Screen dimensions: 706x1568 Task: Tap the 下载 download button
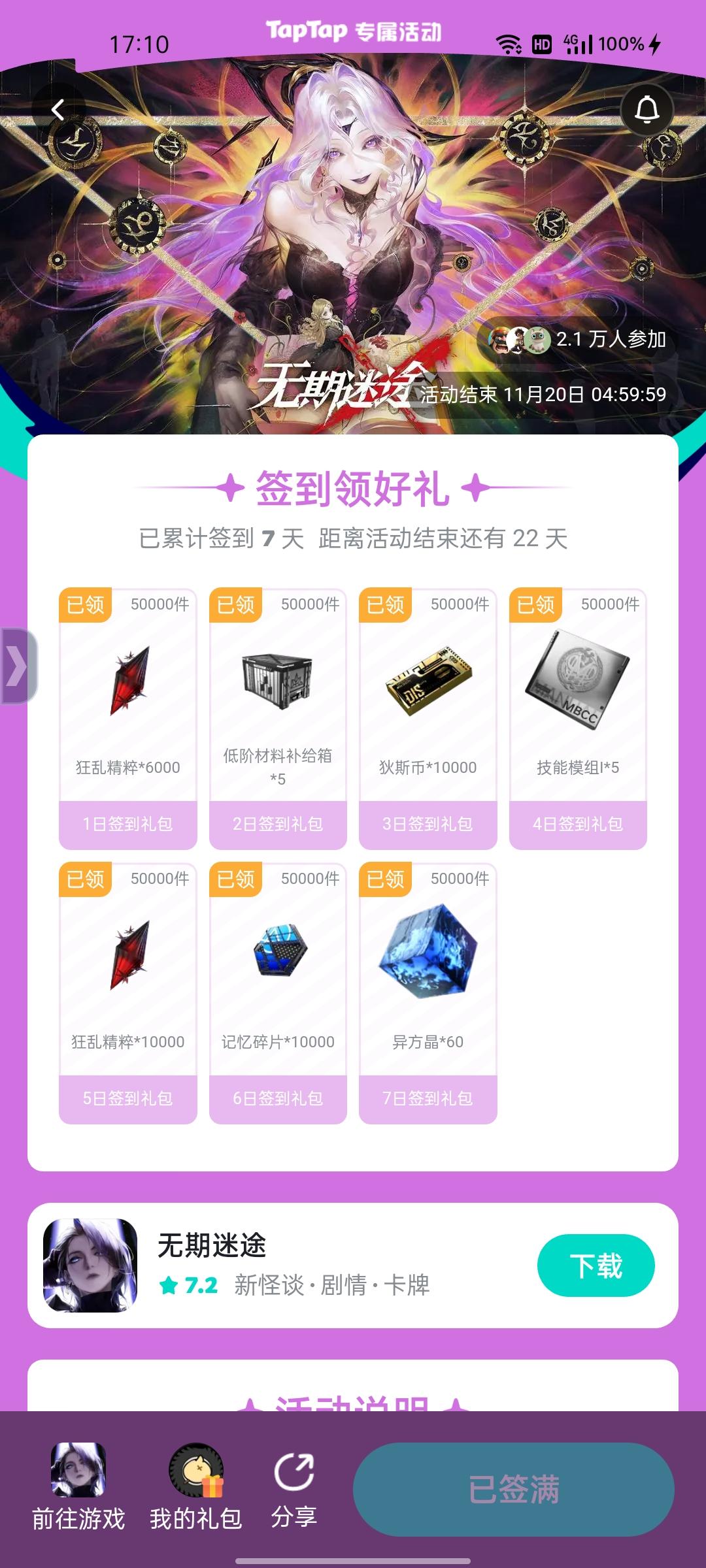597,1265
